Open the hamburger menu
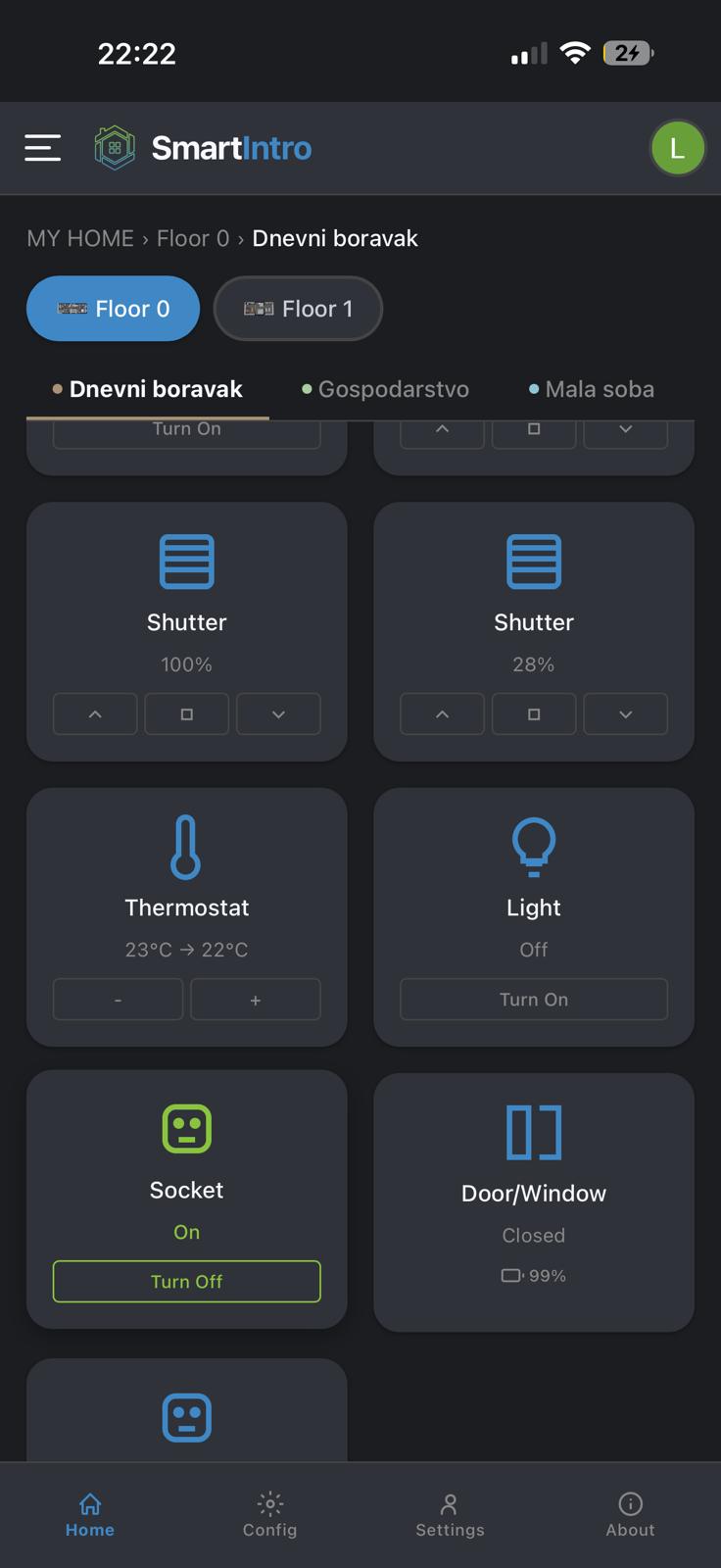 [41, 147]
